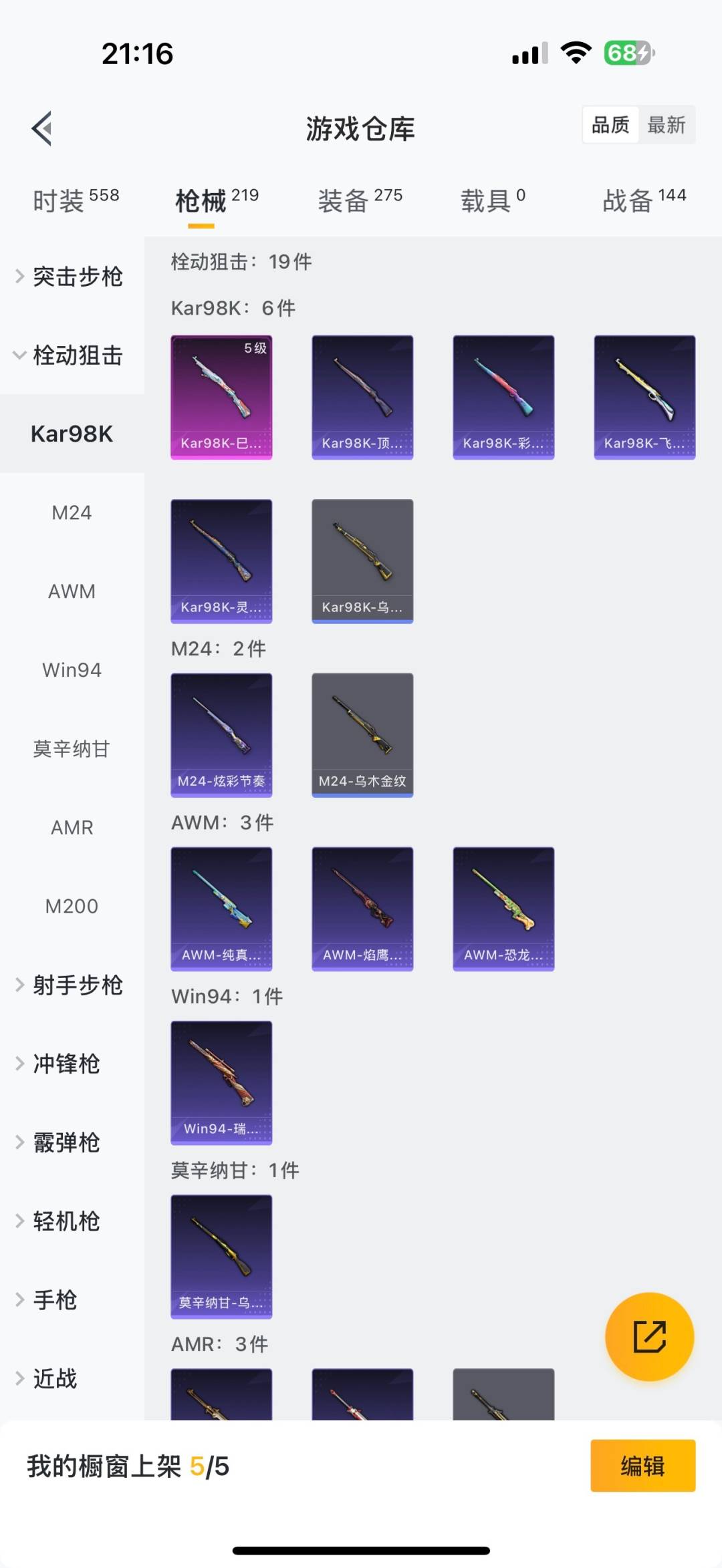Open the M24-乌木金纹 skin
The width and height of the screenshot is (722, 1568).
pos(362,735)
